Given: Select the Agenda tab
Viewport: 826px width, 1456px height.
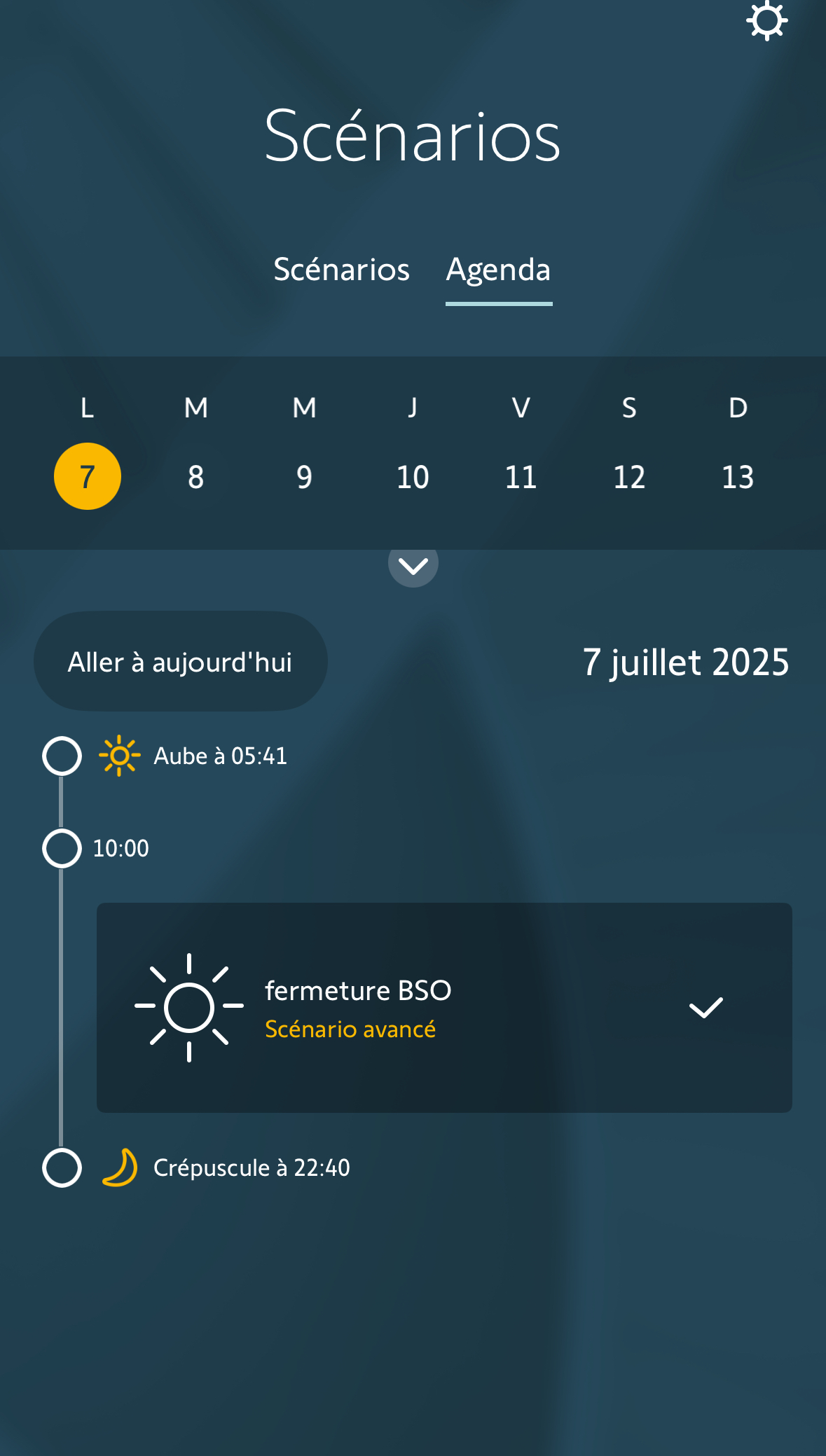Looking at the screenshot, I should tap(499, 270).
